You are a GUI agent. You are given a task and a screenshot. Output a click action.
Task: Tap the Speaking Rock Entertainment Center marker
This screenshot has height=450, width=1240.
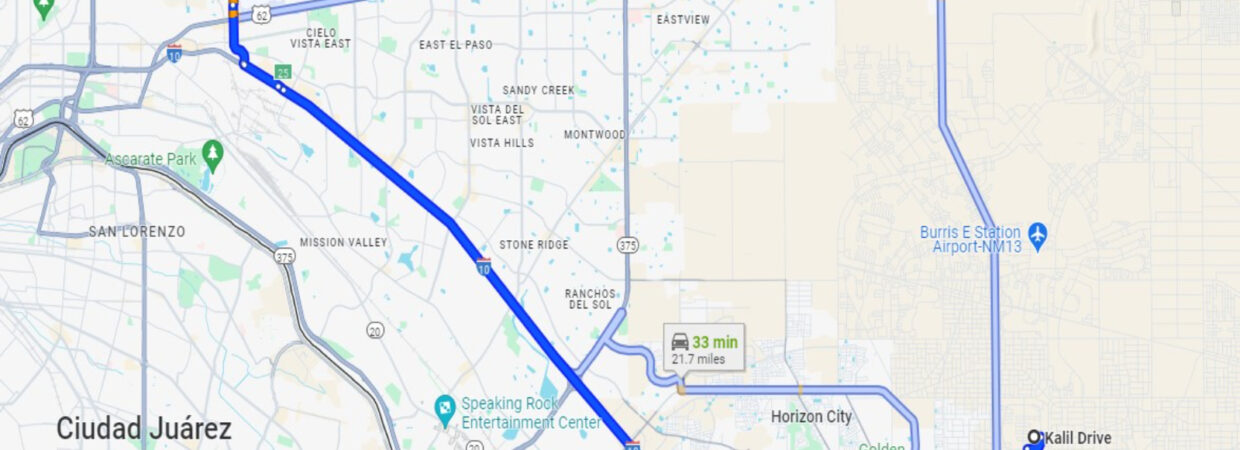click(x=446, y=408)
